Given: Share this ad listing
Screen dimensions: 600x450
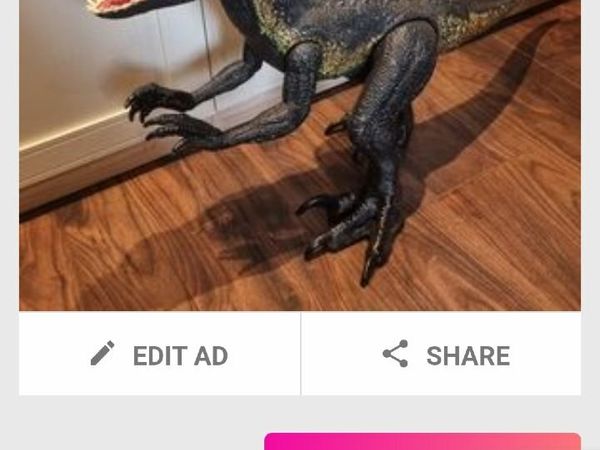Looking at the screenshot, I should pos(443,354).
